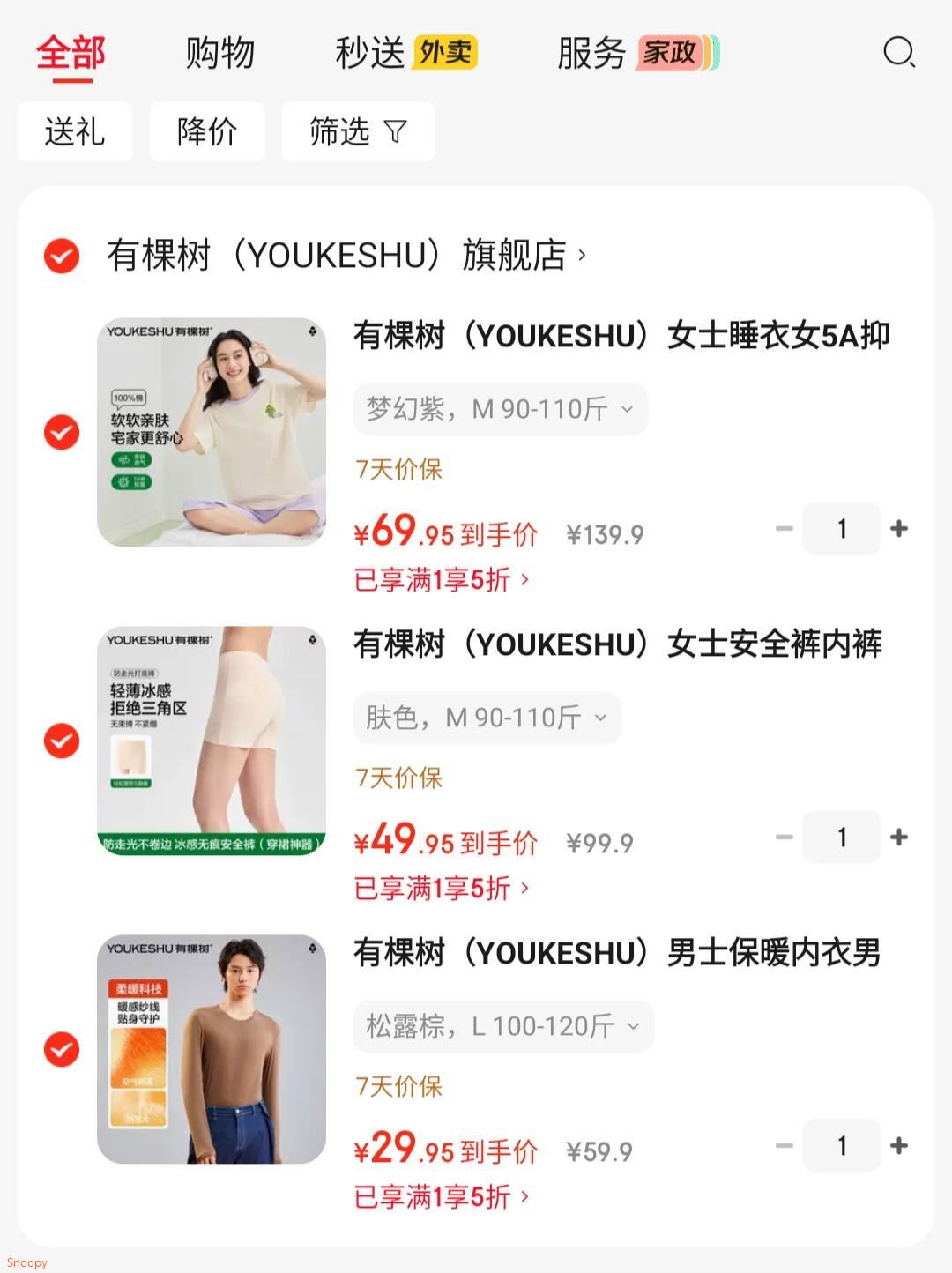Expand the 松露棕 L size spec selector
The image size is (952, 1273).
[502, 1026]
